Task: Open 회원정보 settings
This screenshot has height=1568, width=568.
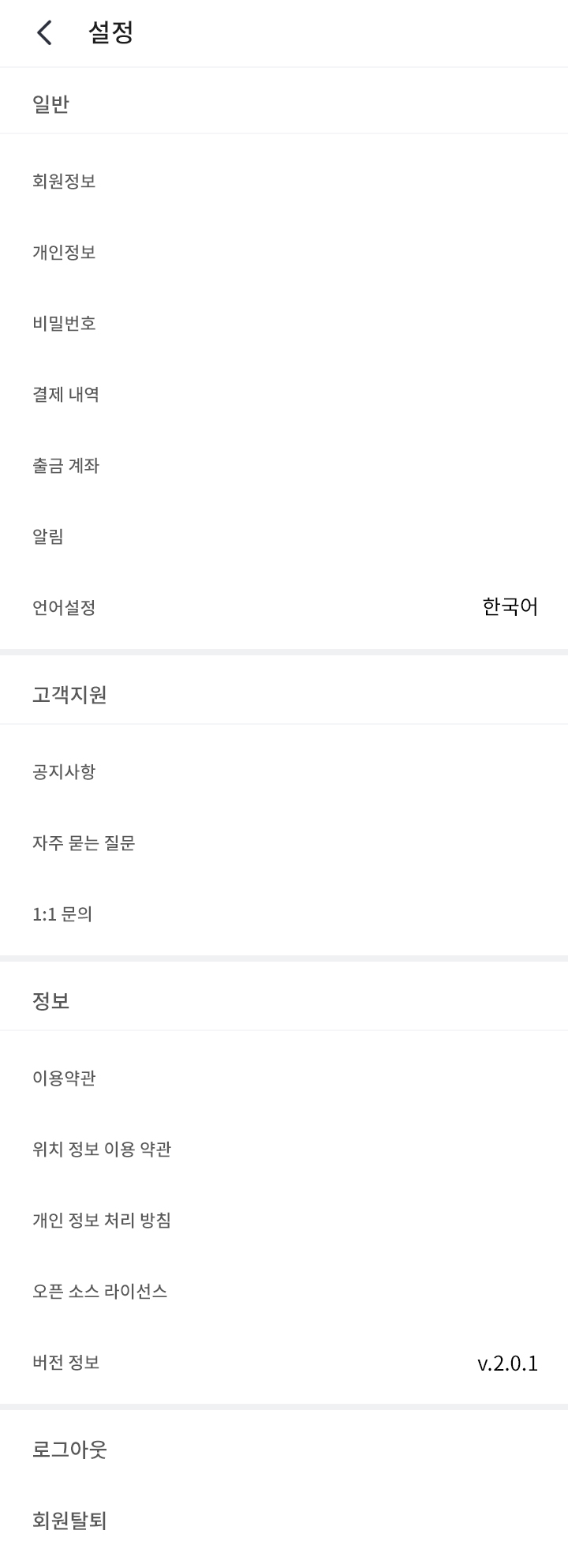Action: (x=64, y=182)
